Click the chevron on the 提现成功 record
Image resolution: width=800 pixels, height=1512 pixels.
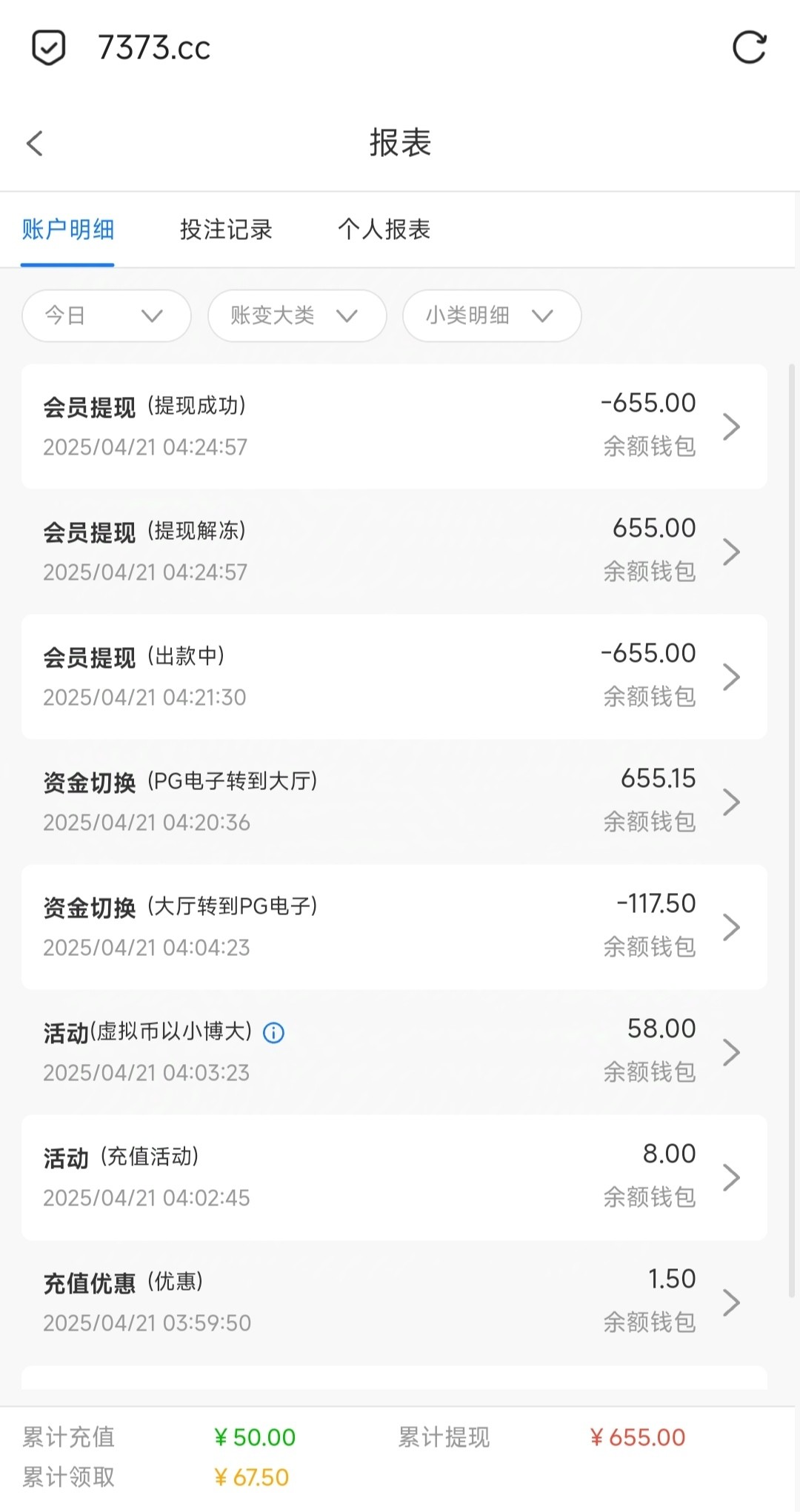pyautogui.click(x=733, y=426)
